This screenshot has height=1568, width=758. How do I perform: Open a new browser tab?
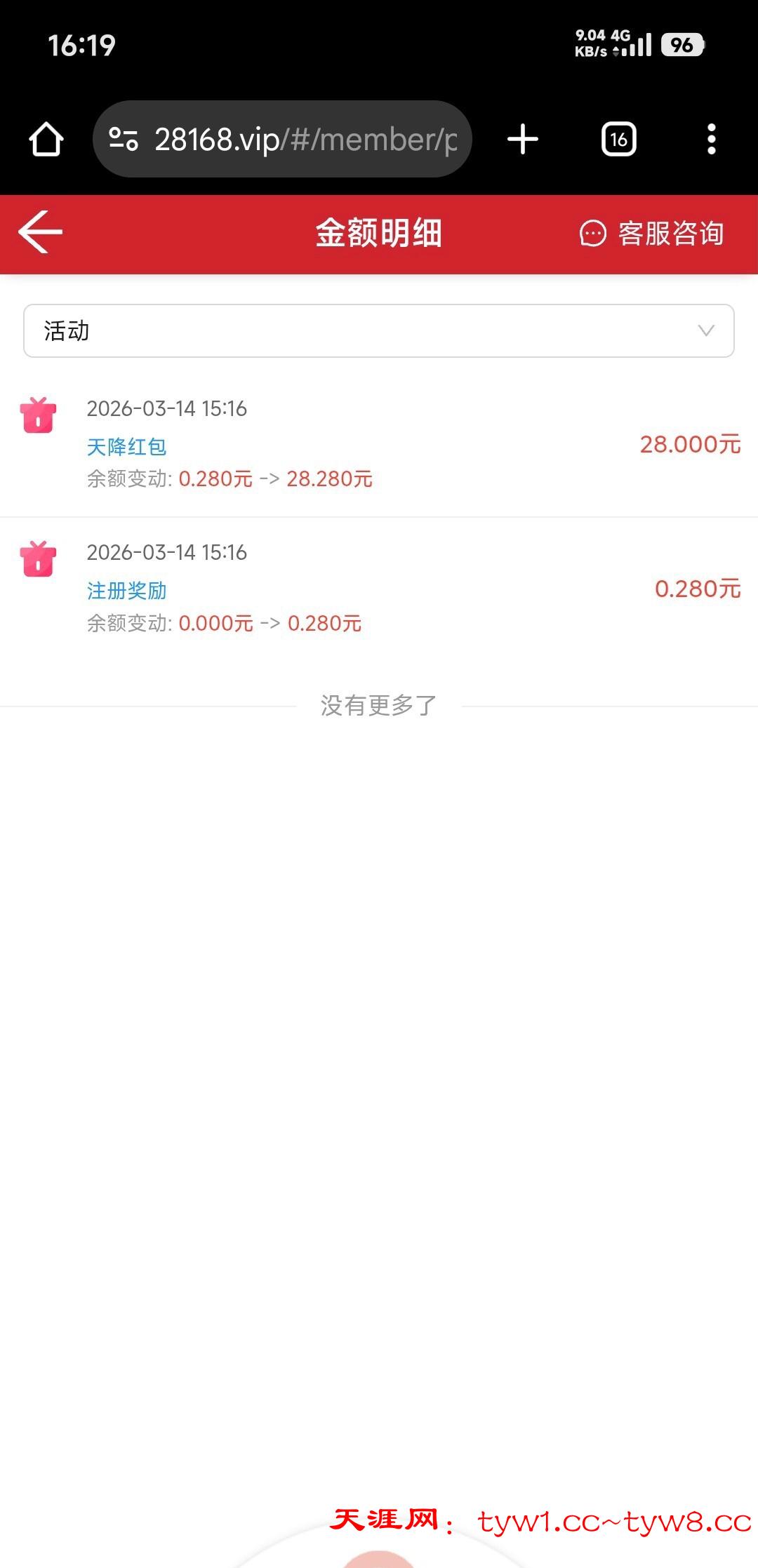pos(523,139)
